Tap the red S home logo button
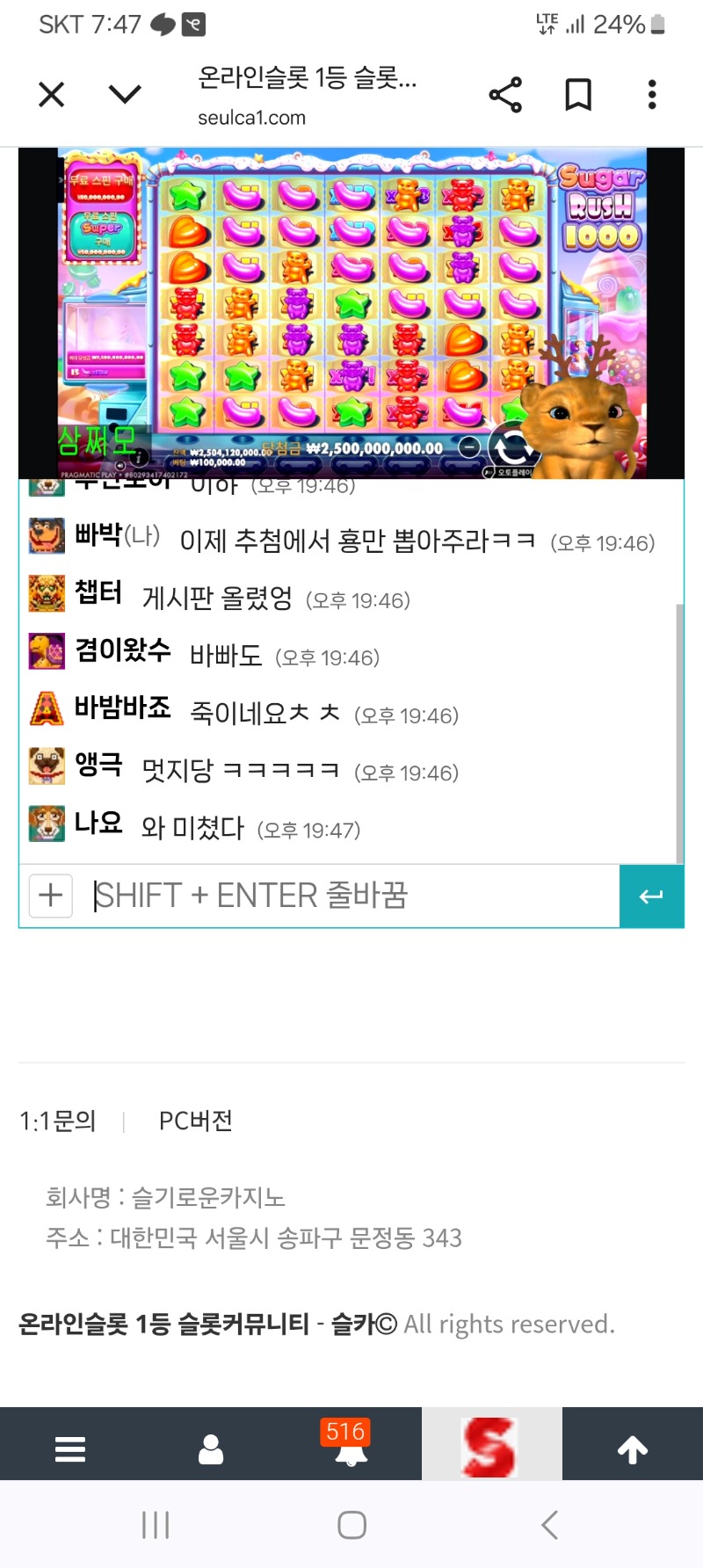This screenshot has width=703, height=1568. pos(490,1446)
